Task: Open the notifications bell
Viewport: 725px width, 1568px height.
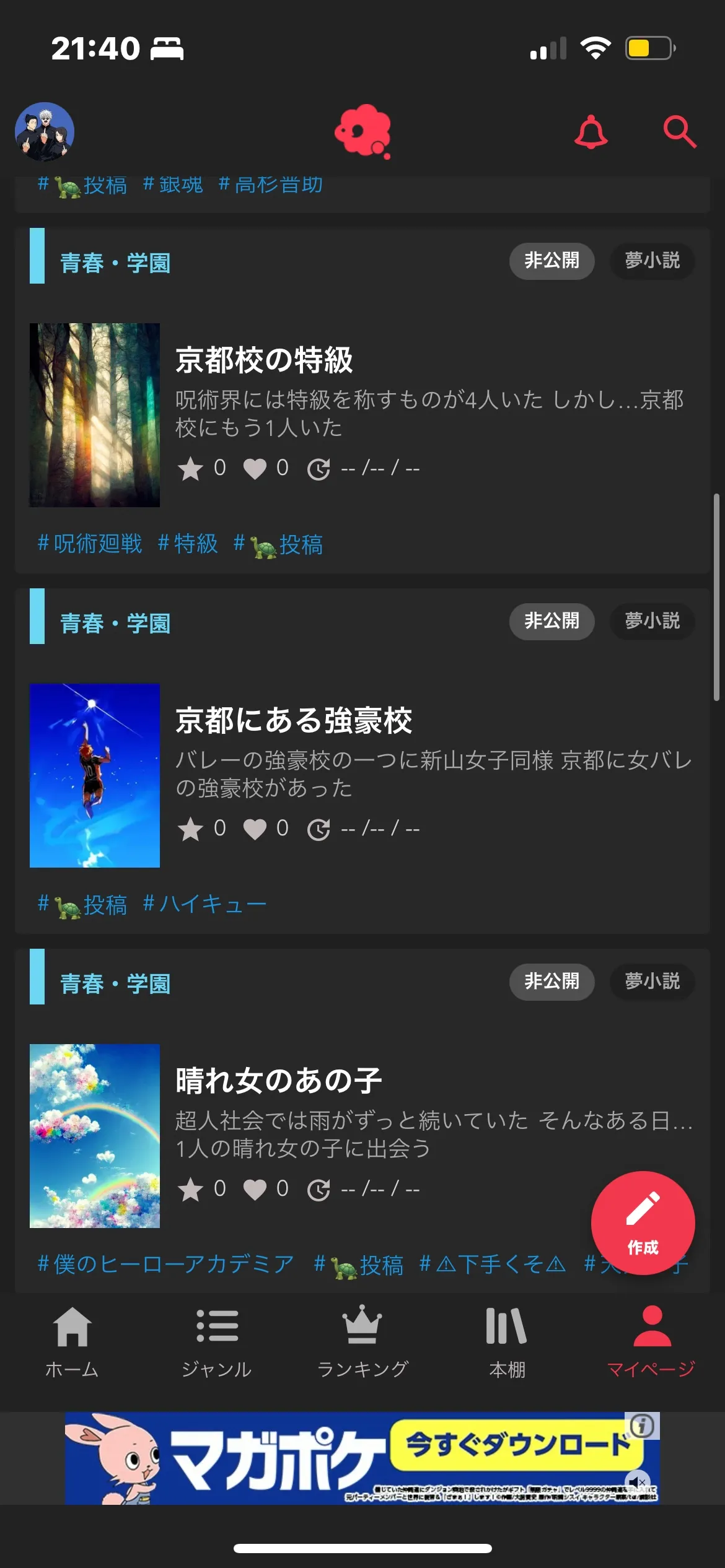Action: pyautogui.click(x=591, y=132)
